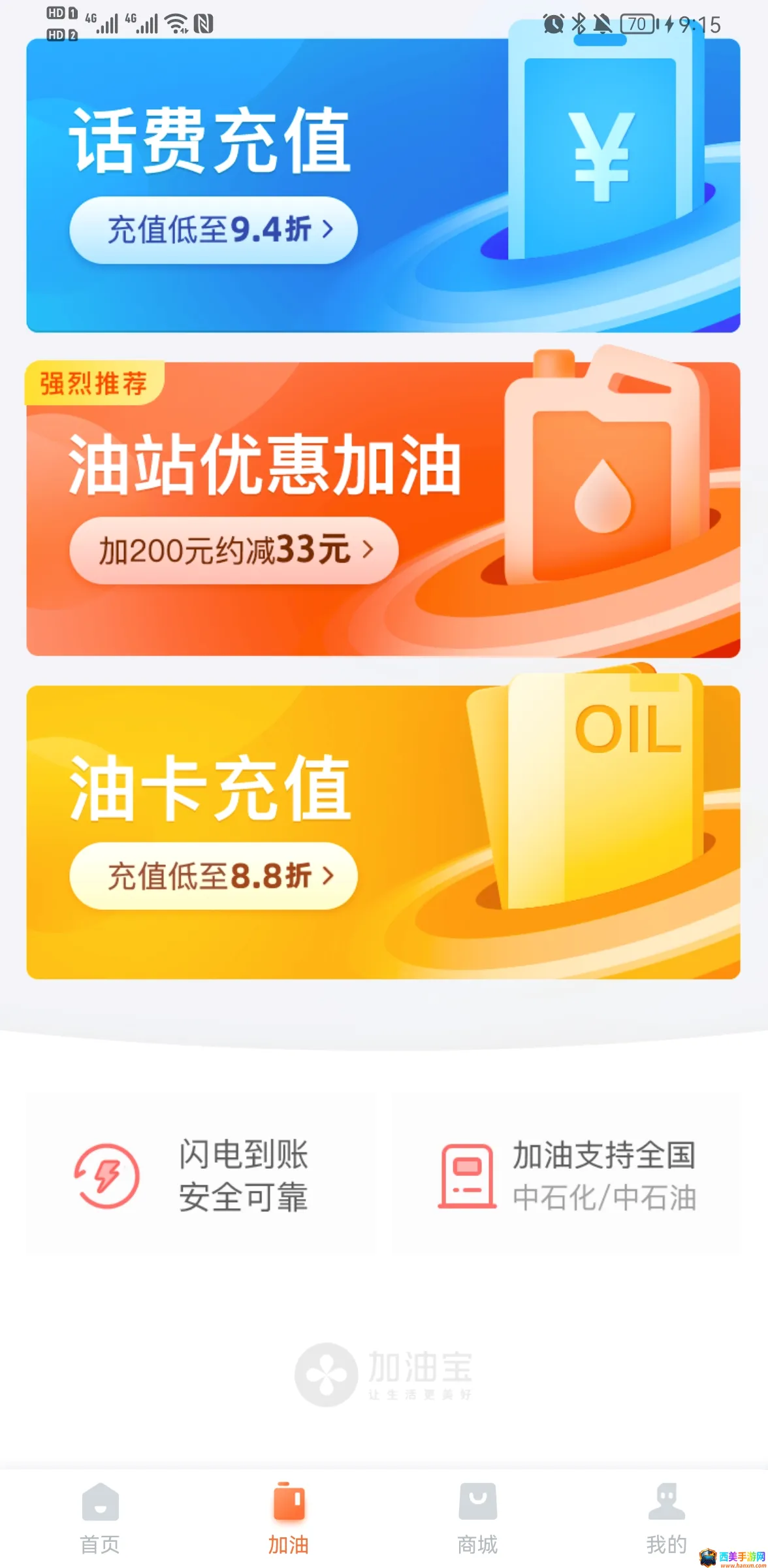Open the 油站优惠加油 banner card
This screenshot has width=768, height=1568.
[383, 509]
